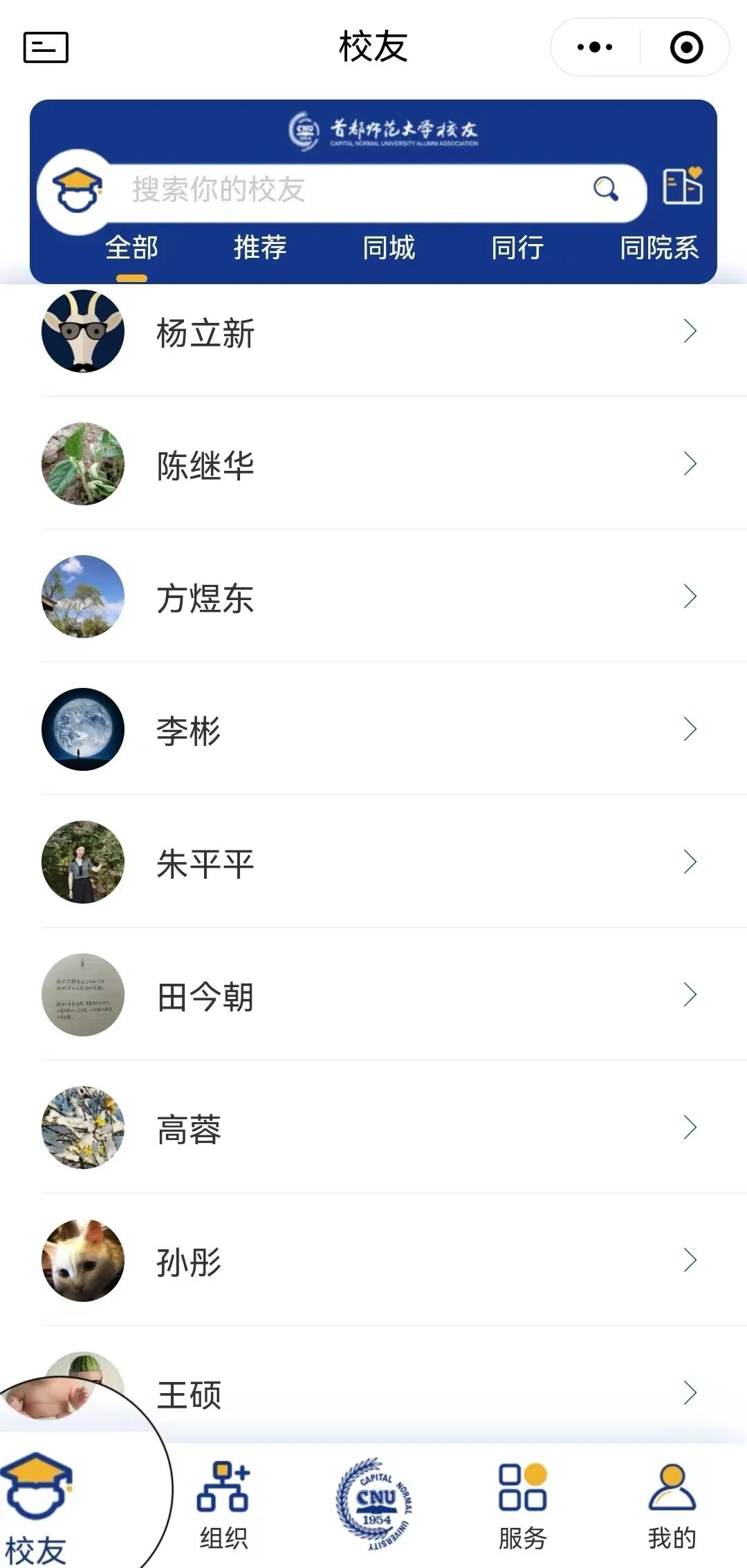View 陈继华's profile row
The width and height of the screenshot is (747, 1568).
(373, 465)
